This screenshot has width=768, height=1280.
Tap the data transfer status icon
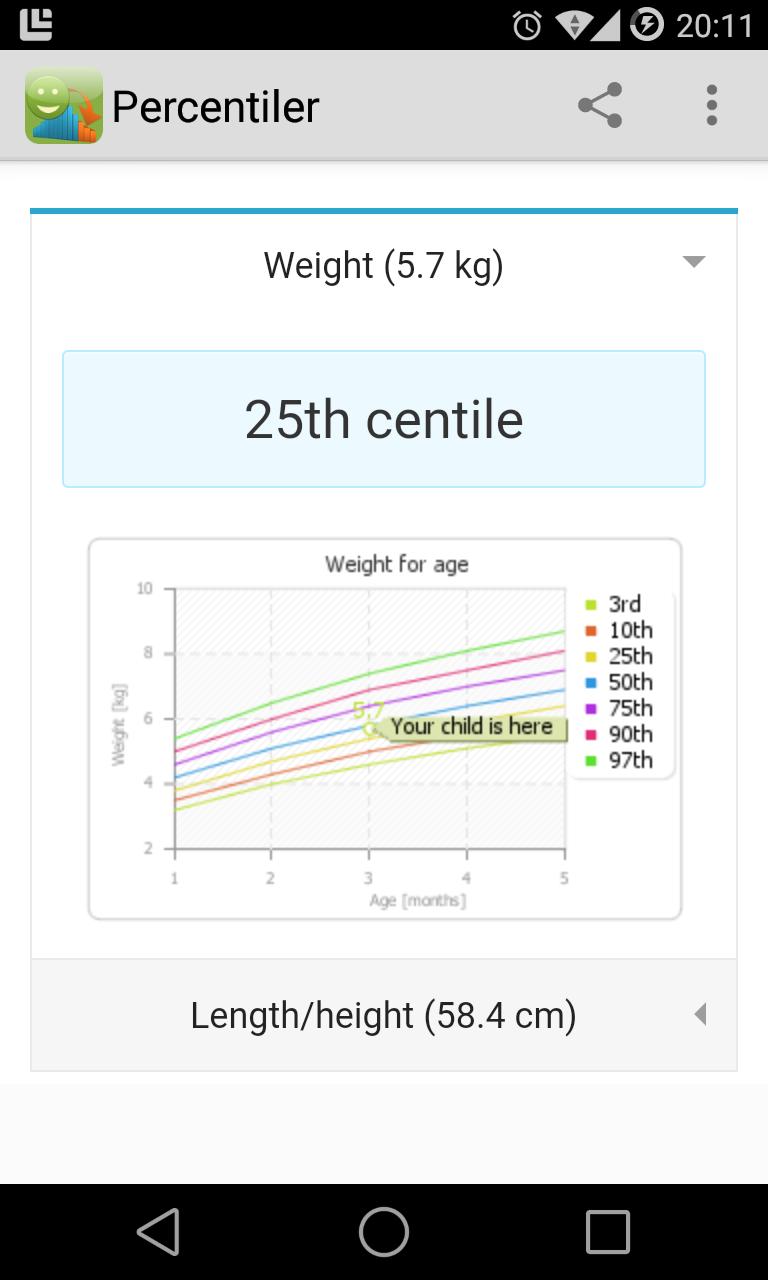572,22
